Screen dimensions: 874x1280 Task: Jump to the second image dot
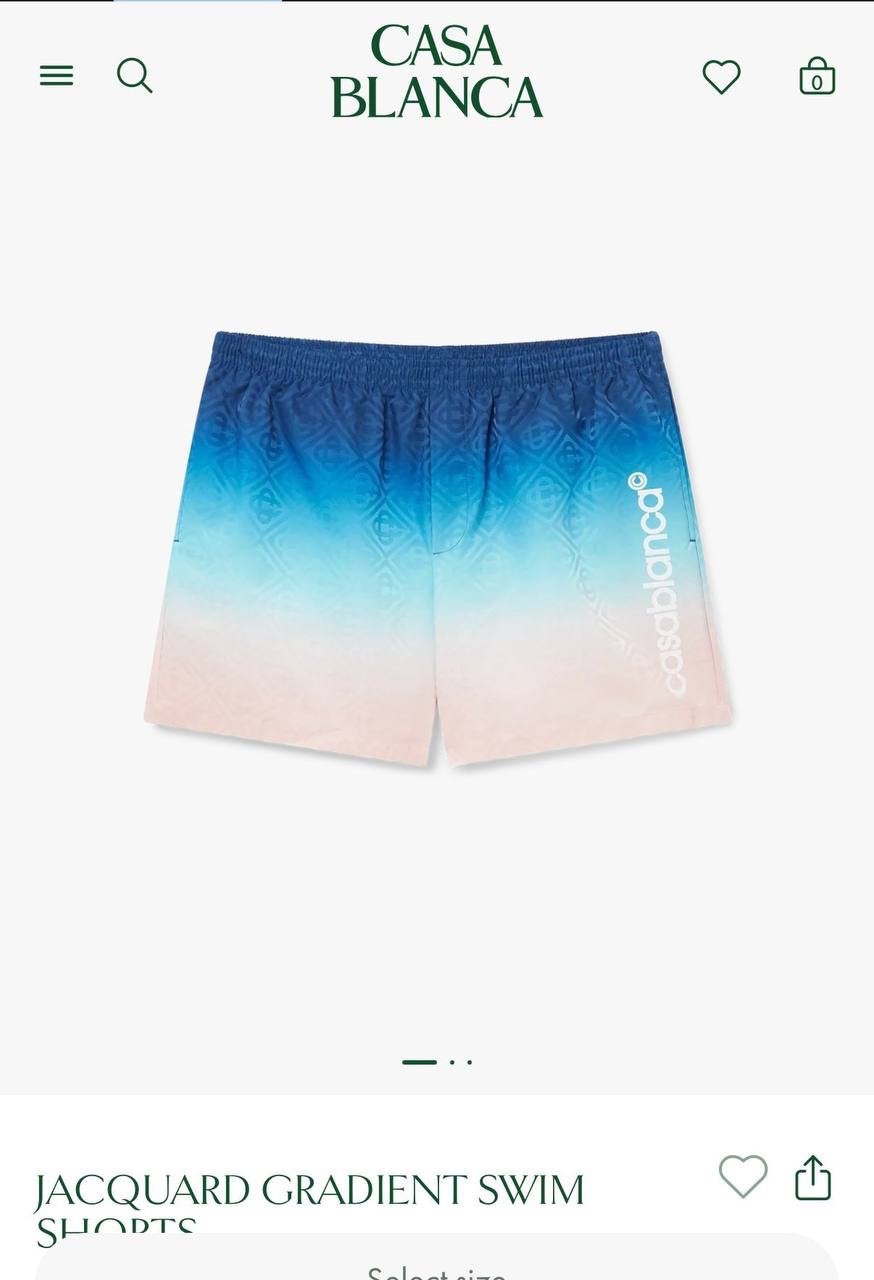pos(453,1062)
